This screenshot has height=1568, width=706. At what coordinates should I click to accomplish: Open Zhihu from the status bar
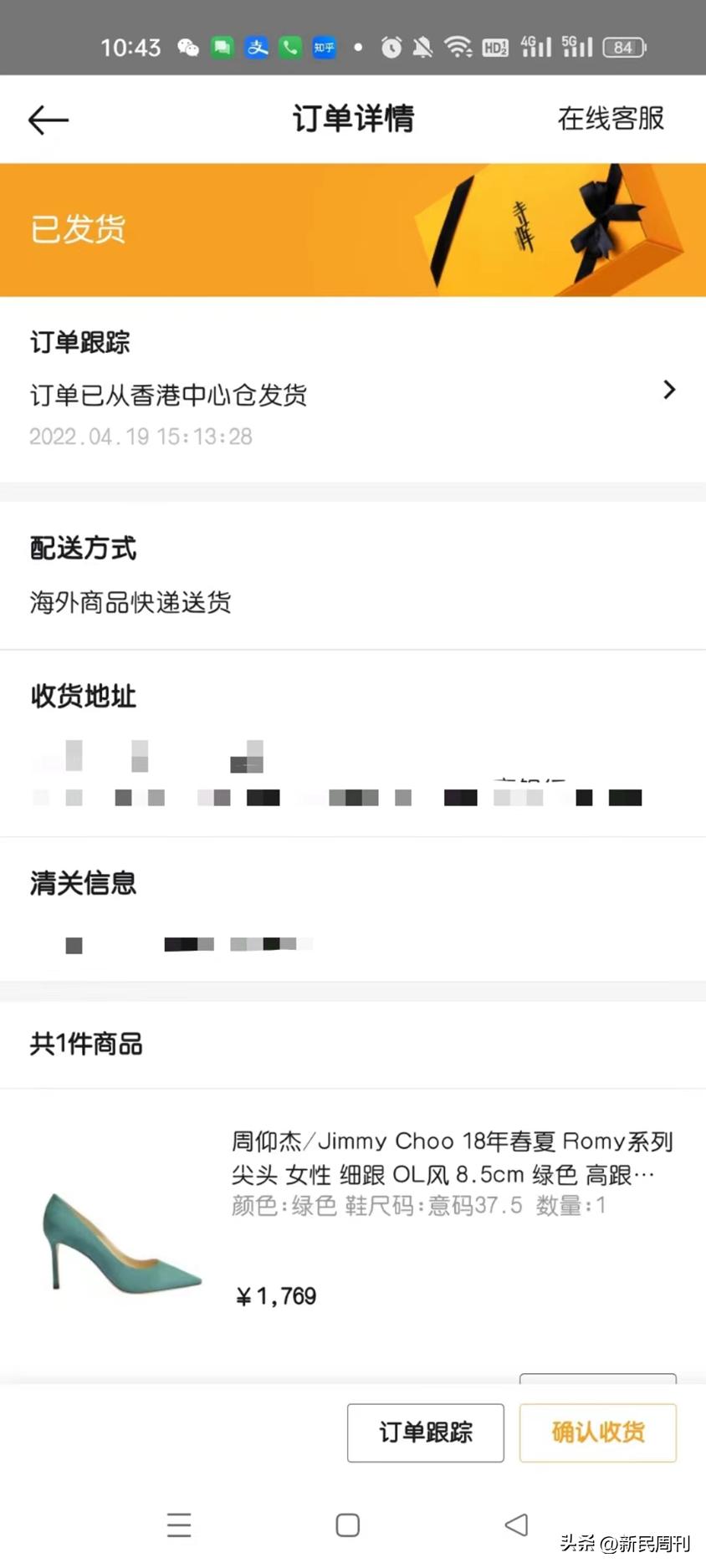[x=324, y=48]
